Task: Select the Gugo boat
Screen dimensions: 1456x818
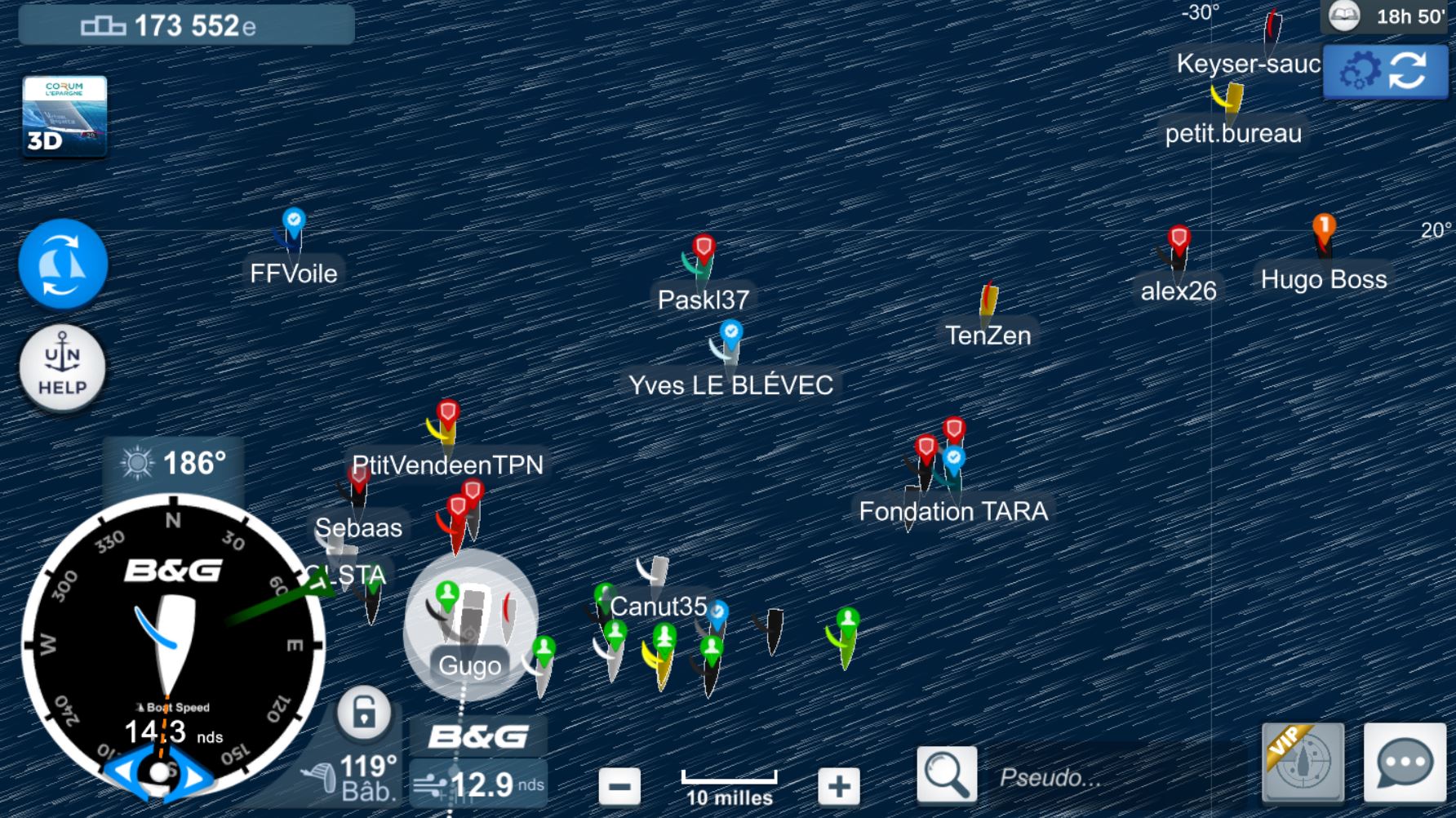Action: 470,622
